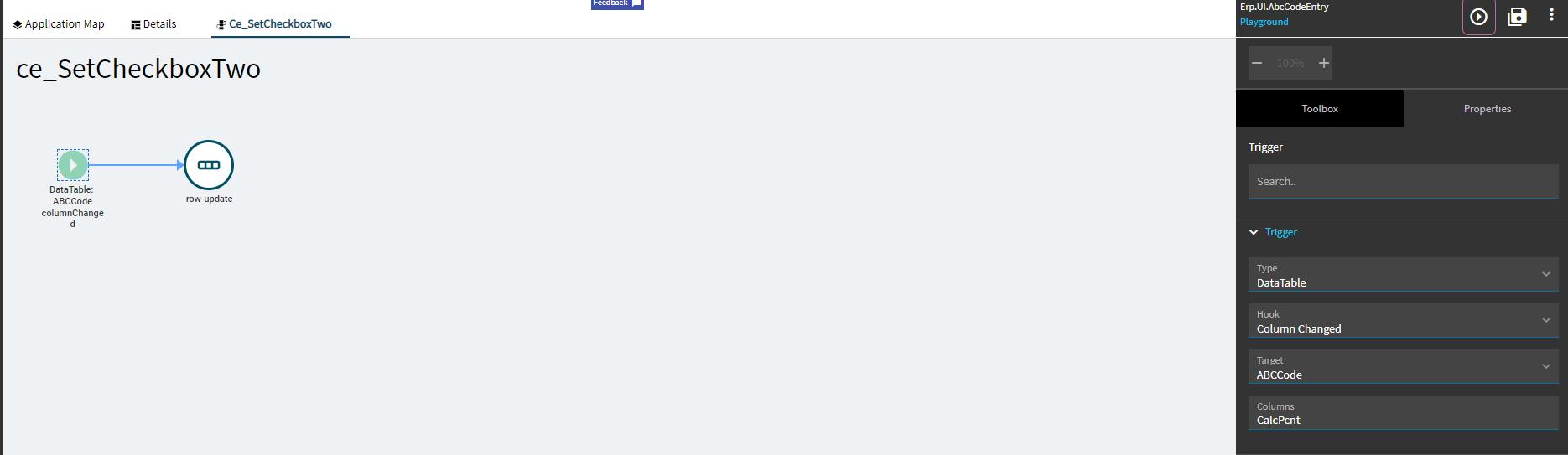
Task: Open the Application Map tab
Action: click(x=59, y=24)
